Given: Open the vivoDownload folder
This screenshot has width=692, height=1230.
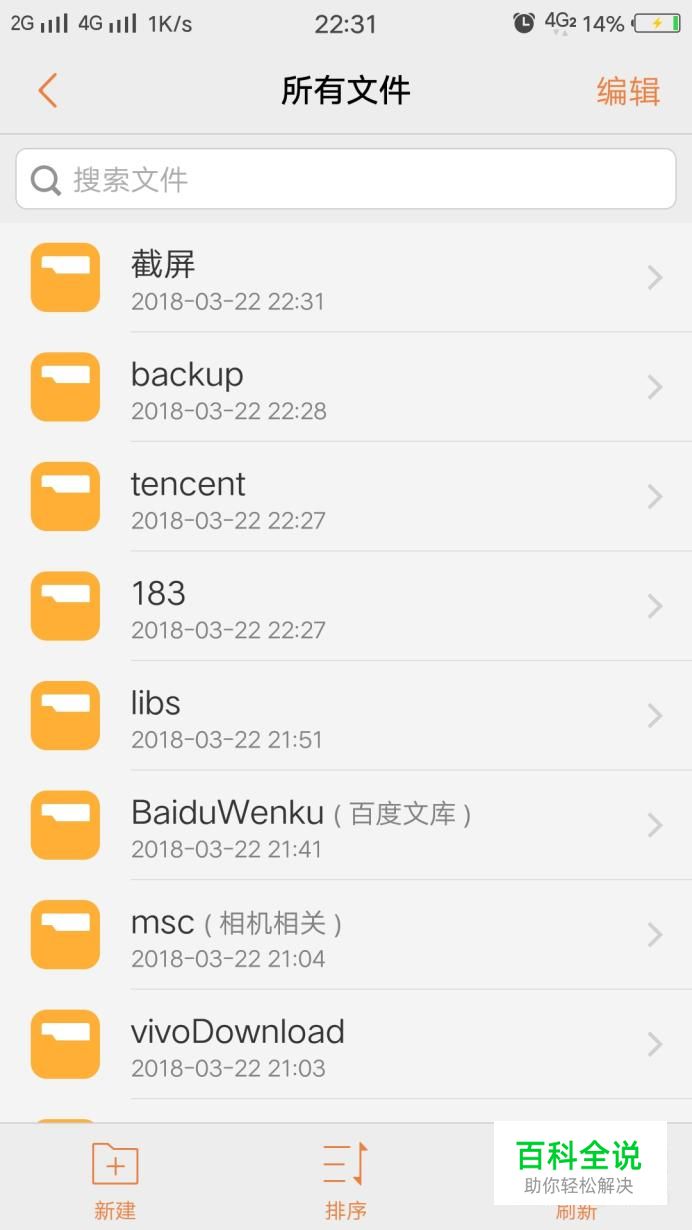Looking at the screenshot, I should (x=346, y=1045).
